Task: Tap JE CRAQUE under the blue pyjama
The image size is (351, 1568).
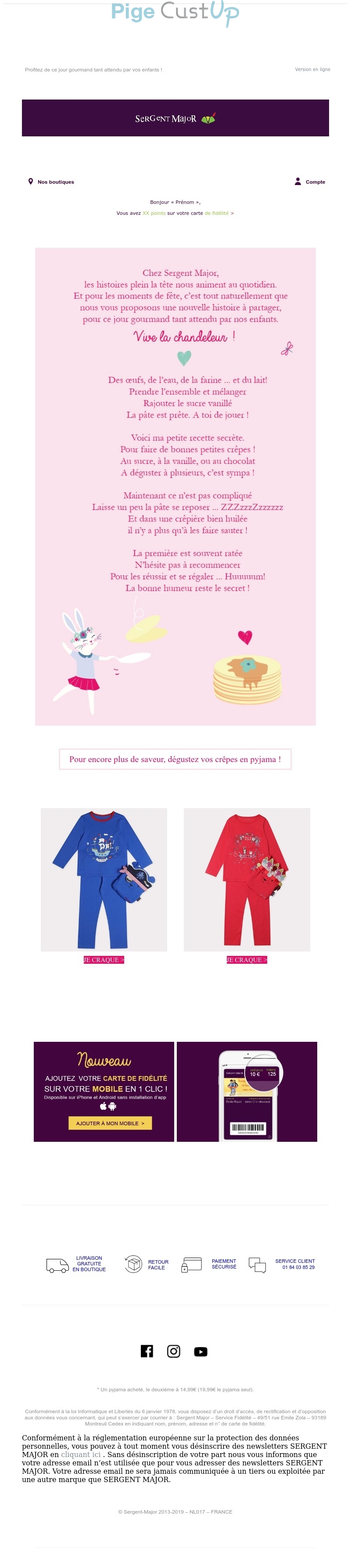Action: [104, 960]
